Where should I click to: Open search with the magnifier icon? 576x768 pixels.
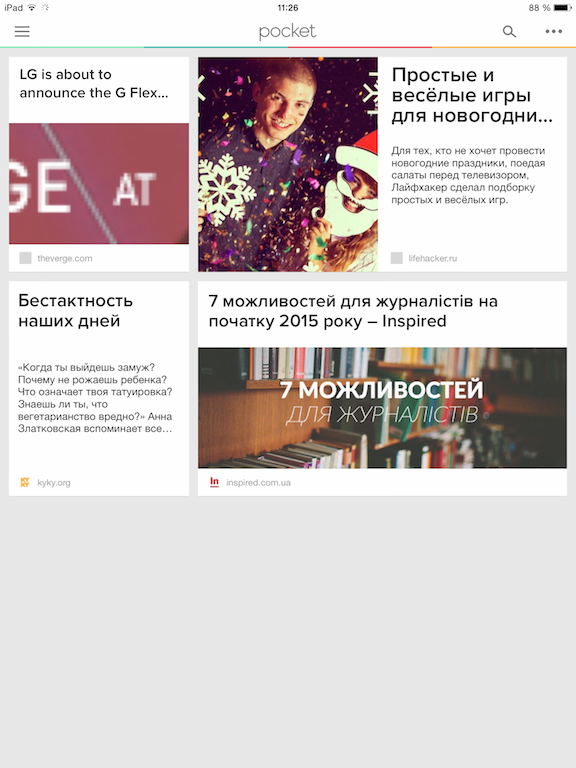pos(509,32)
